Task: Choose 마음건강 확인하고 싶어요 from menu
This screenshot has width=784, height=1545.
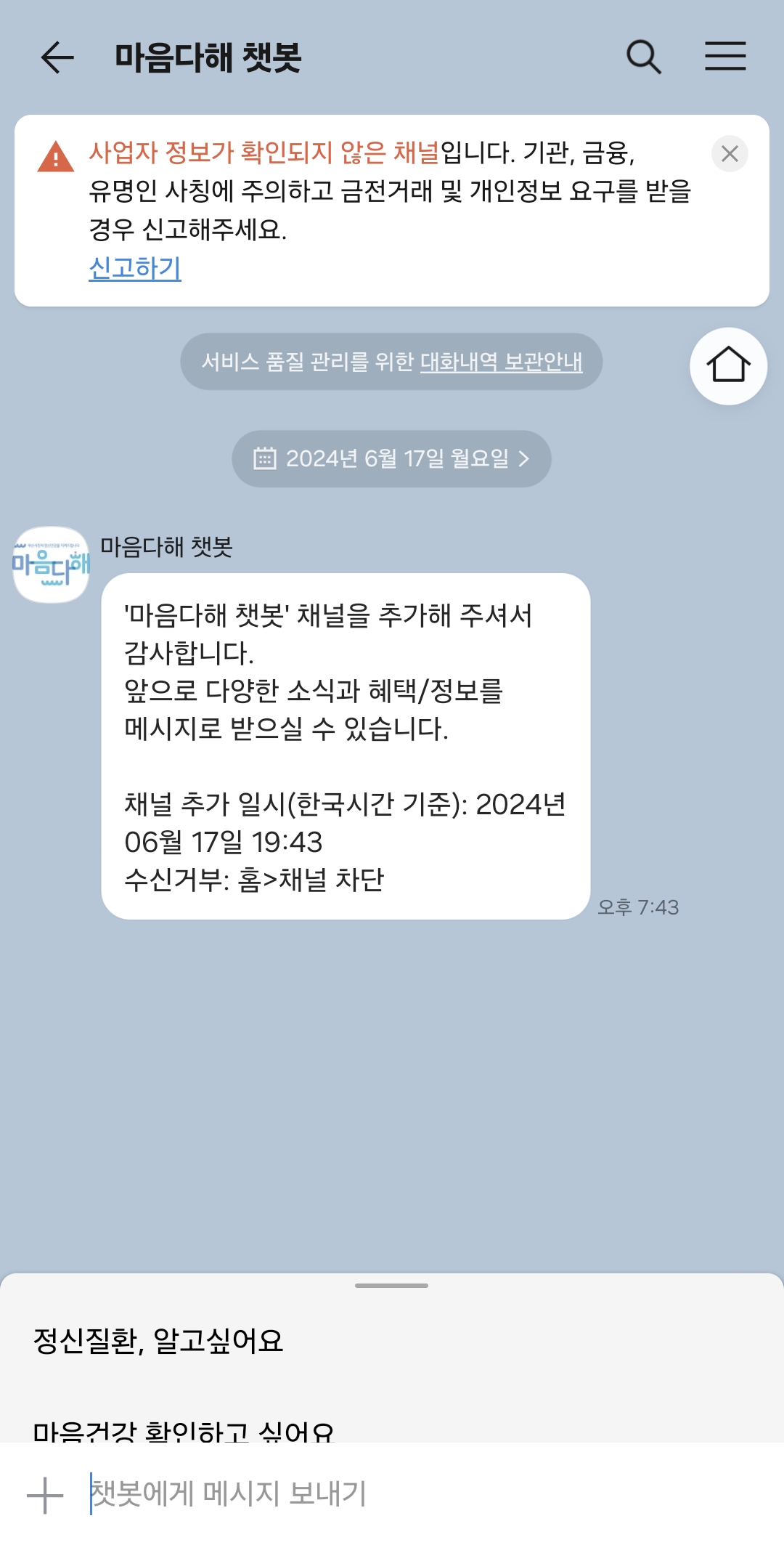Action: coord(183,1431)
